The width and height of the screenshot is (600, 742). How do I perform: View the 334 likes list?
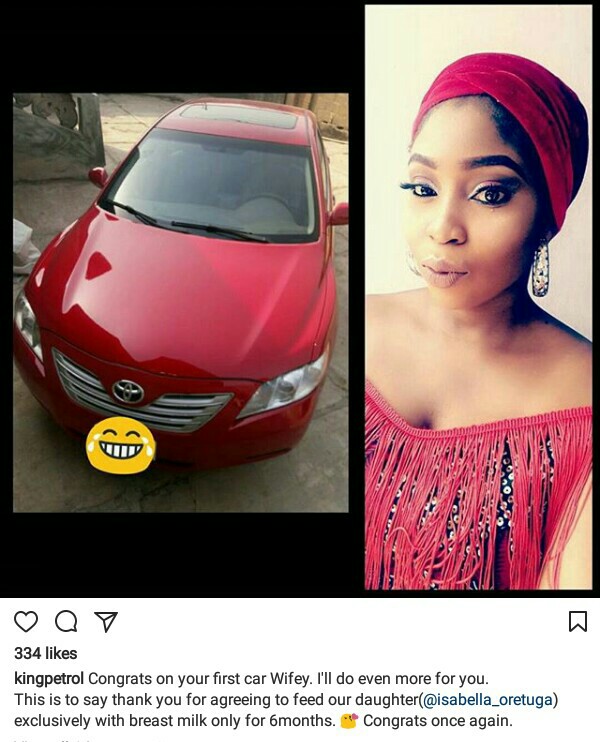point(45,654)
